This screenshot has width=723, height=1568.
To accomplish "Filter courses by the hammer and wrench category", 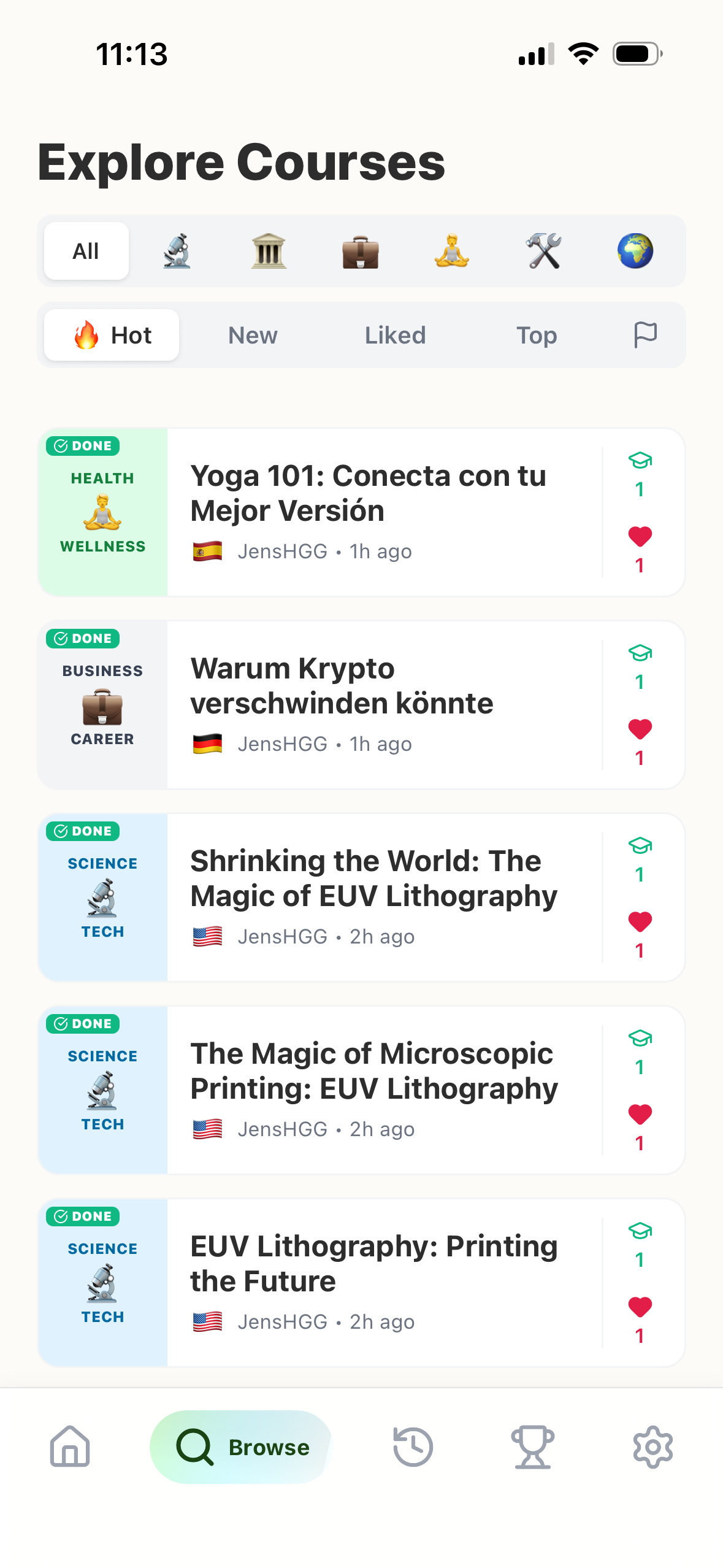I will (x=543, y=251).
